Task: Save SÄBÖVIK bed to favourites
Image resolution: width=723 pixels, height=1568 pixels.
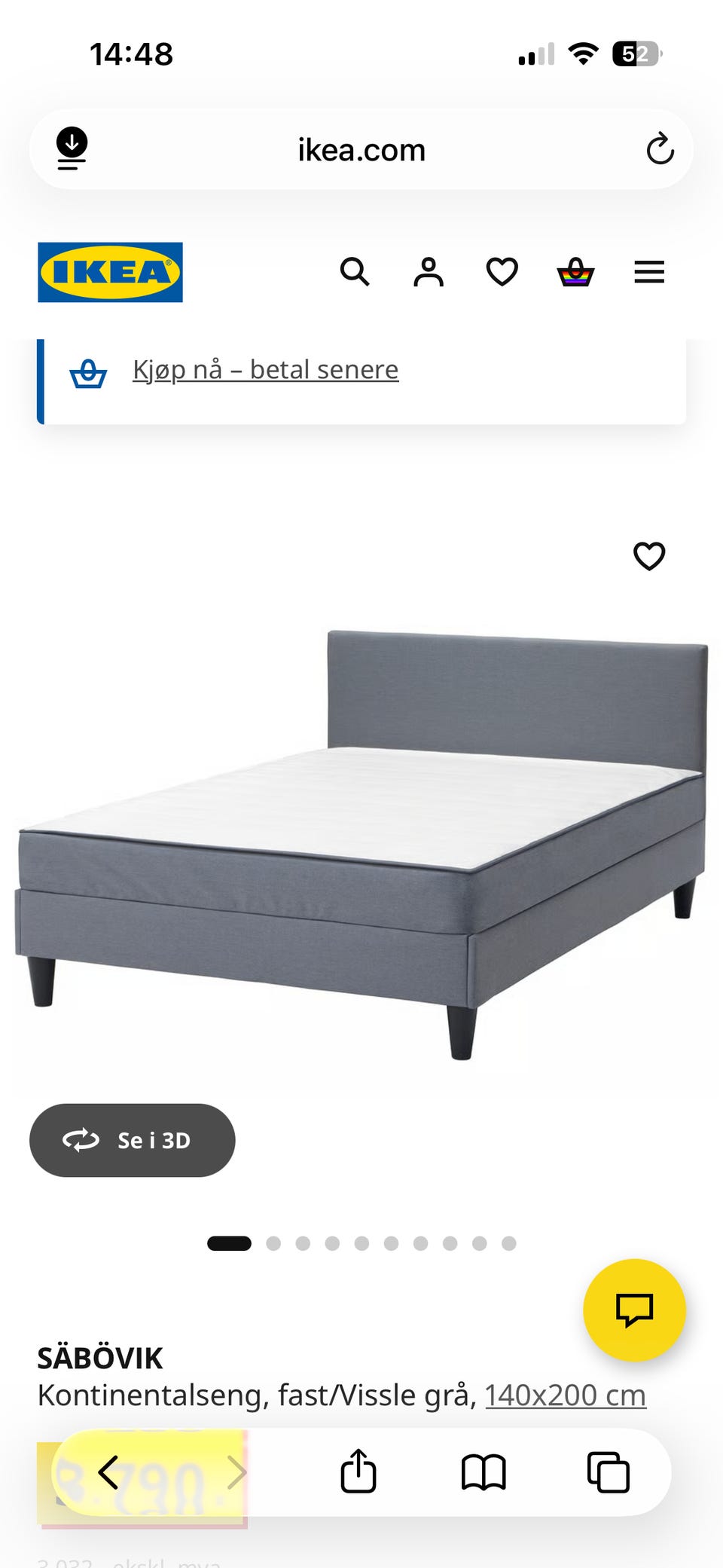Action: (649, 556)
